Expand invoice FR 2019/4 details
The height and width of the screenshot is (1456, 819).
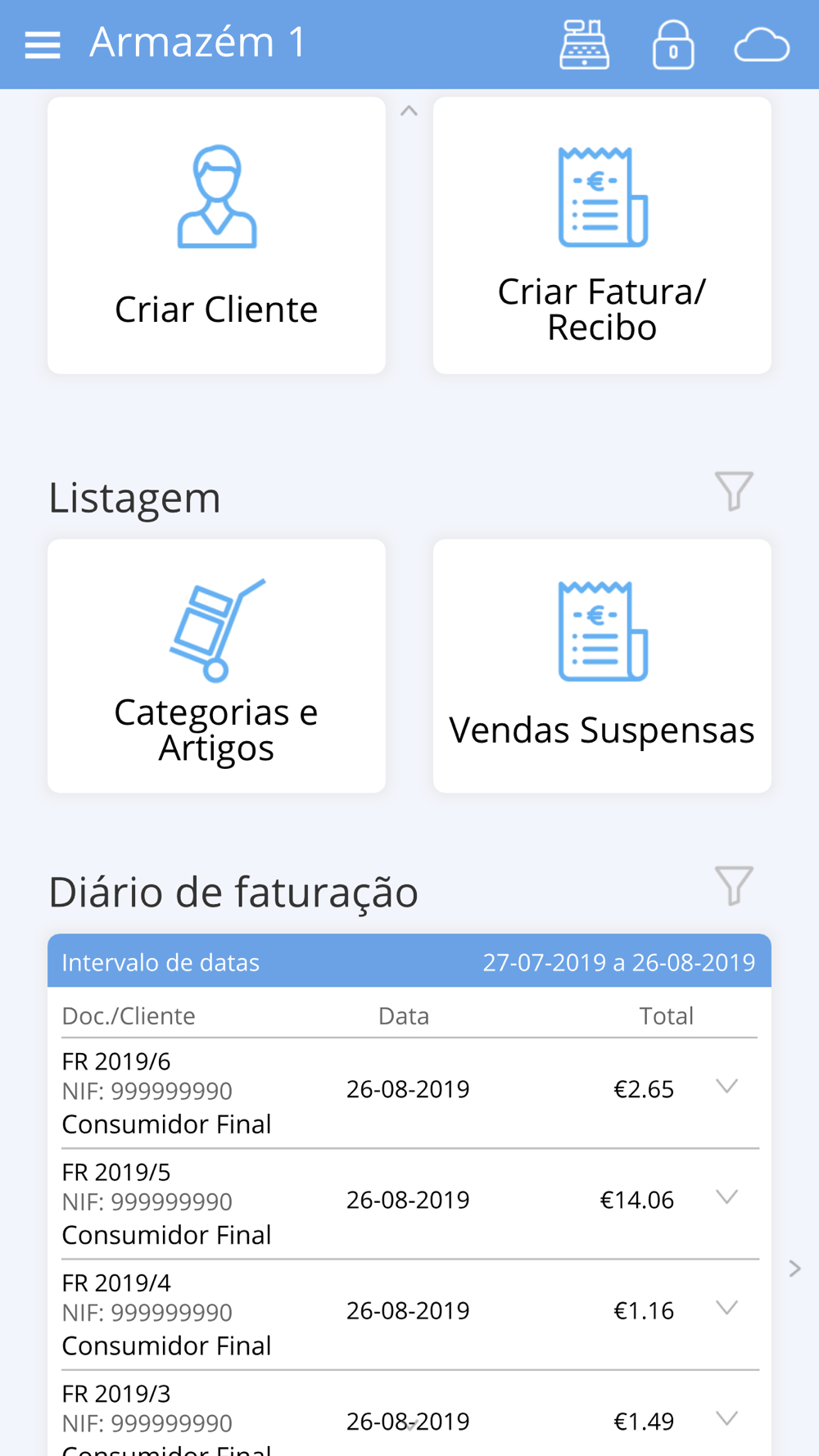pyautogui.click(x=726, y=1308)
